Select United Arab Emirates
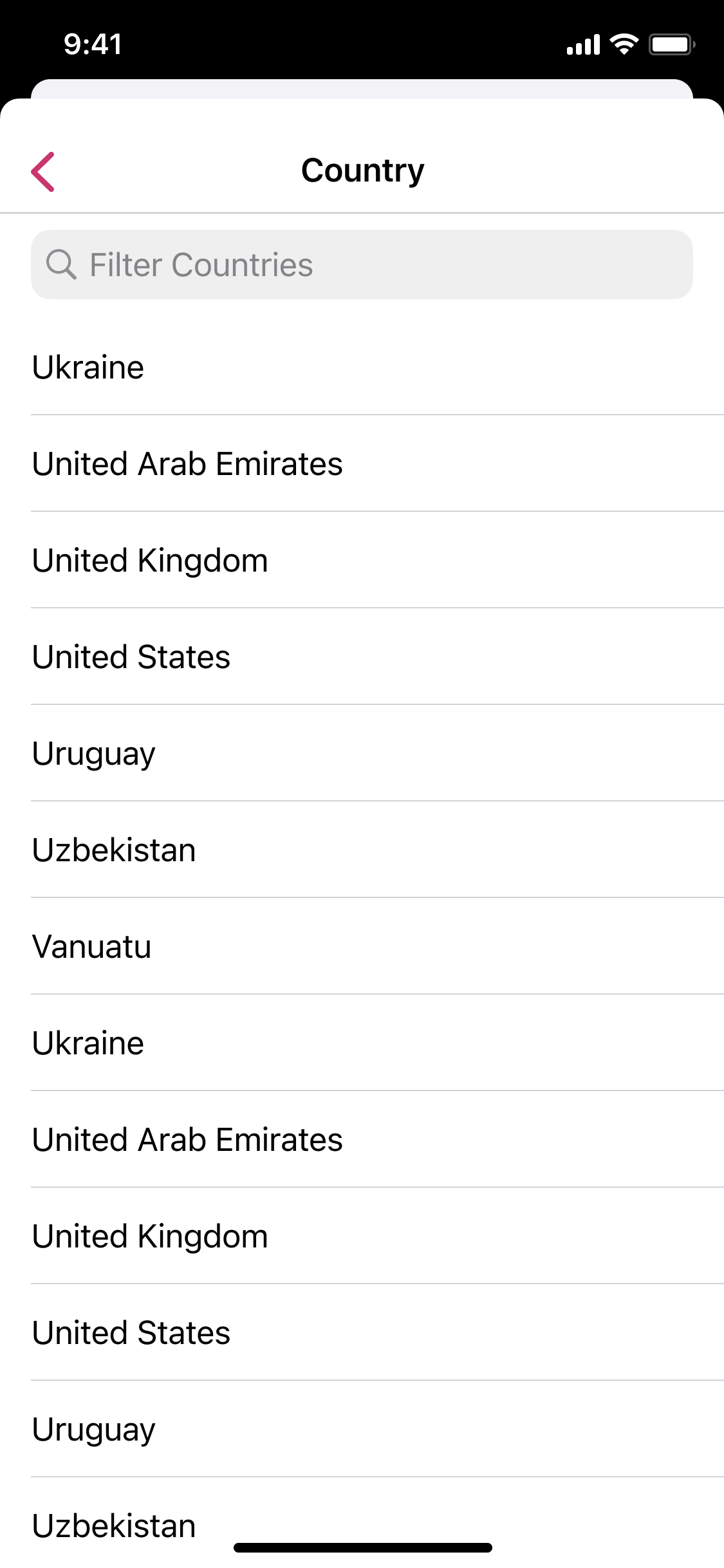The width and height of the screenshot is (724, 1568). tap(187, 463)
